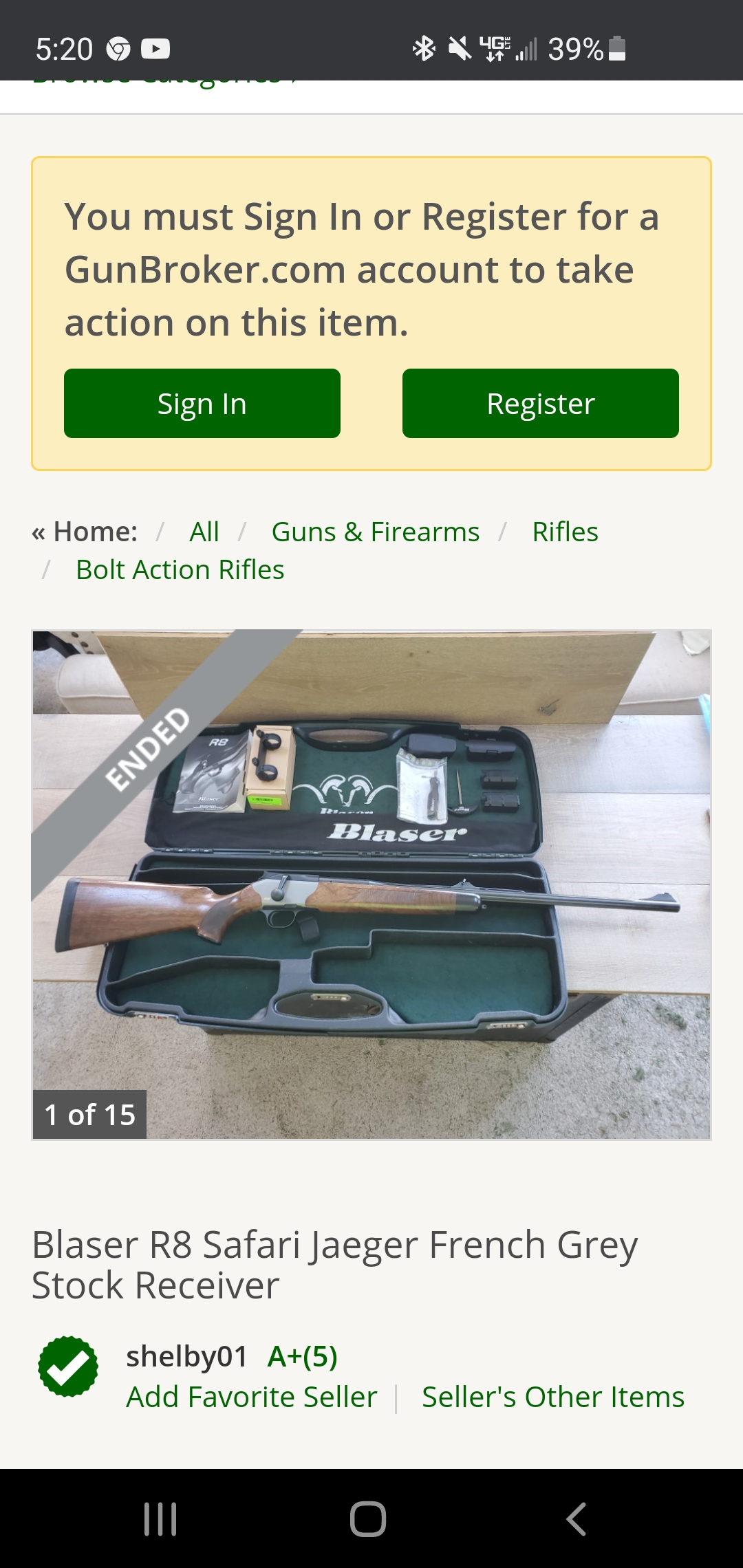Screen dimensions: 743x1568
Task: View the Blaser R8 listing photo
Action: 371,885
